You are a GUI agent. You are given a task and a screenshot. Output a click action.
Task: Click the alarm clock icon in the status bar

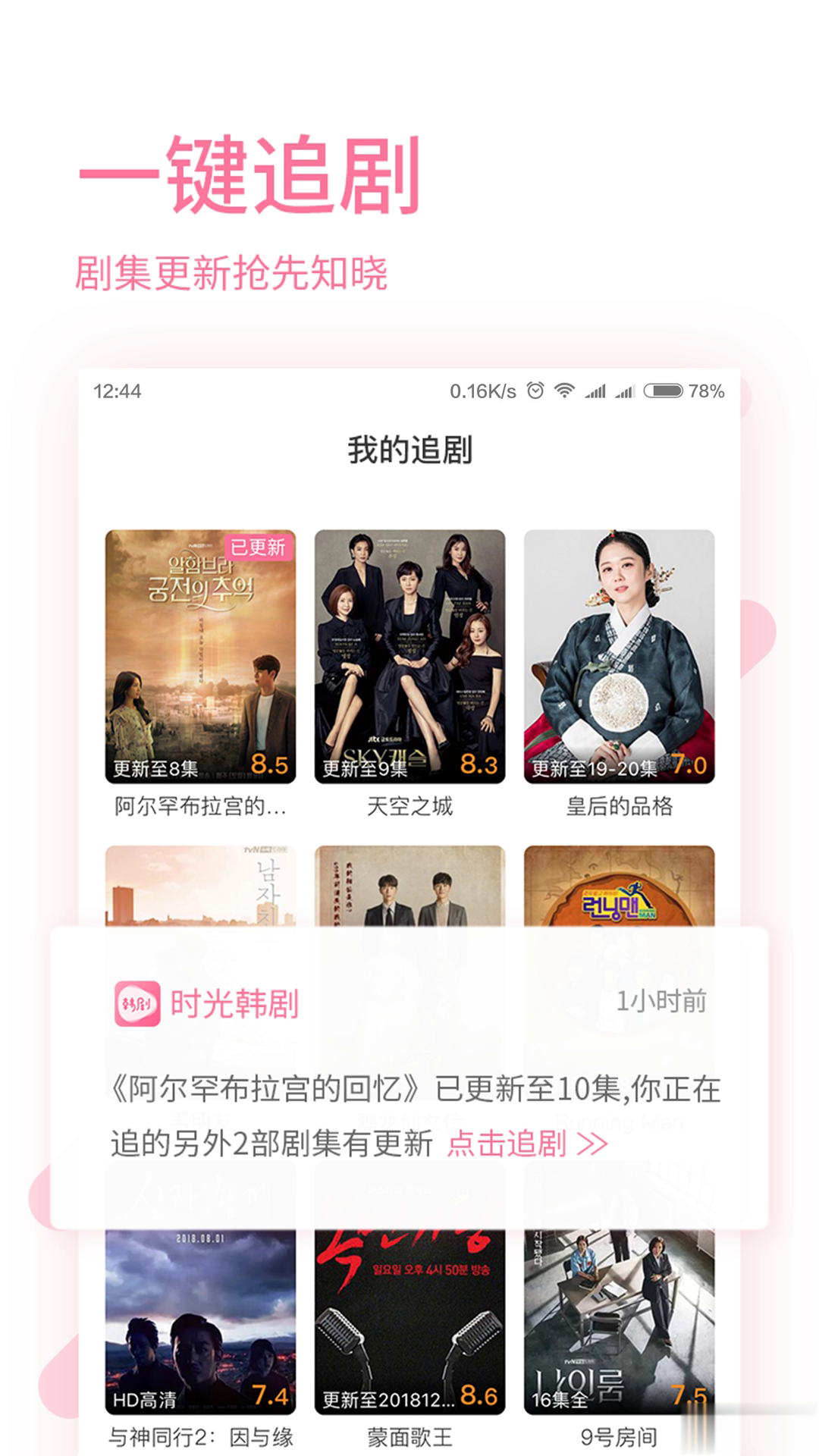point(535,389)
